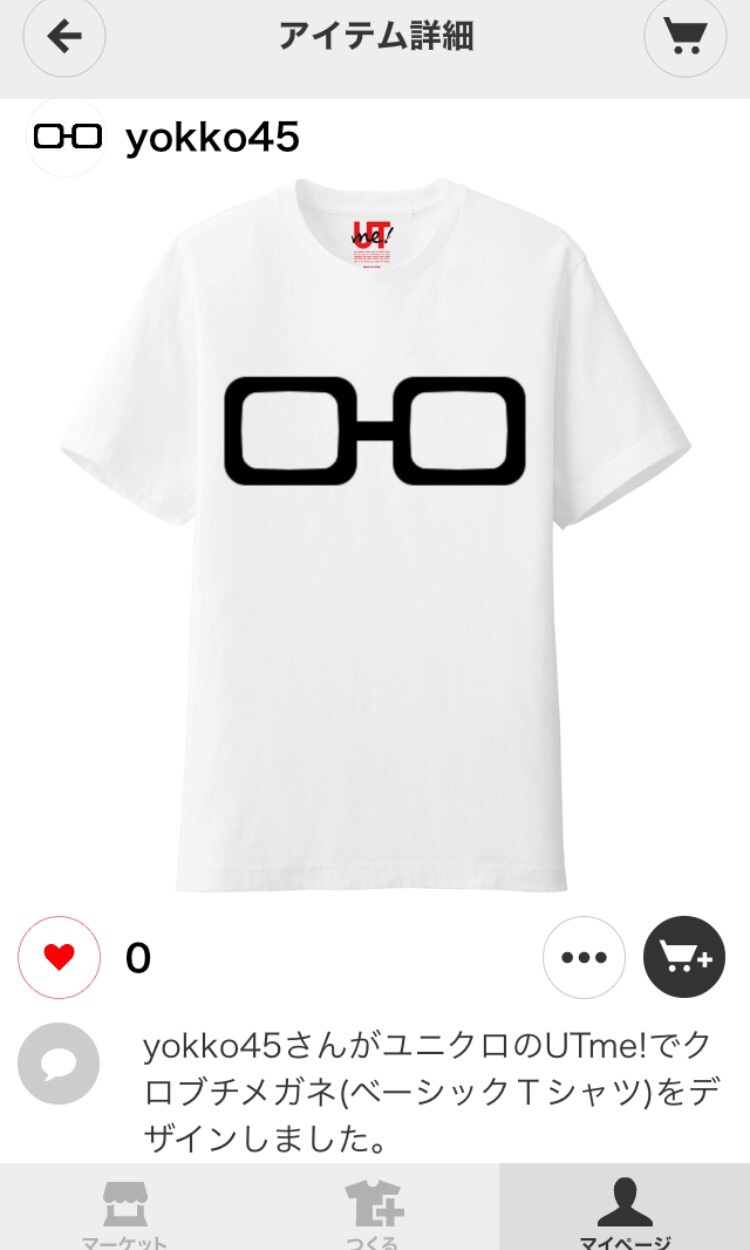Image resolution: width=750 pixels, height=1250 pixels.
Task: Open yokko45's profile
Action: (x=212, y=139)
